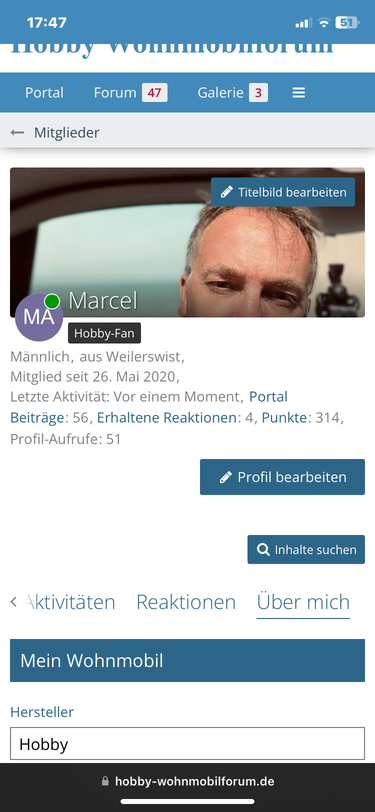
Task: Open the Punkte link
Action: pos(284,418)
